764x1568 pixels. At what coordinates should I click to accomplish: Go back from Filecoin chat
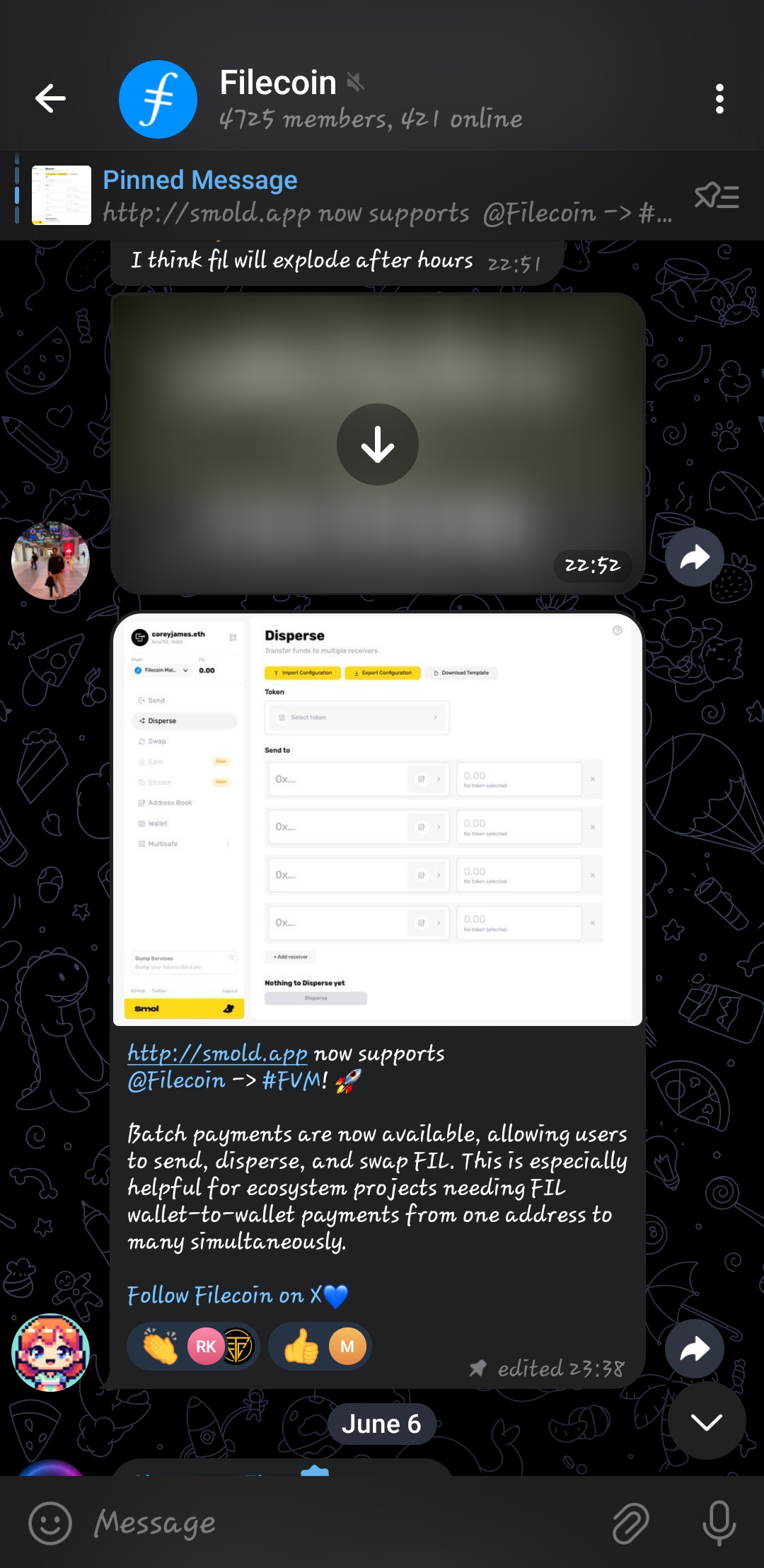pyautogui.click(x=50, y=98)
